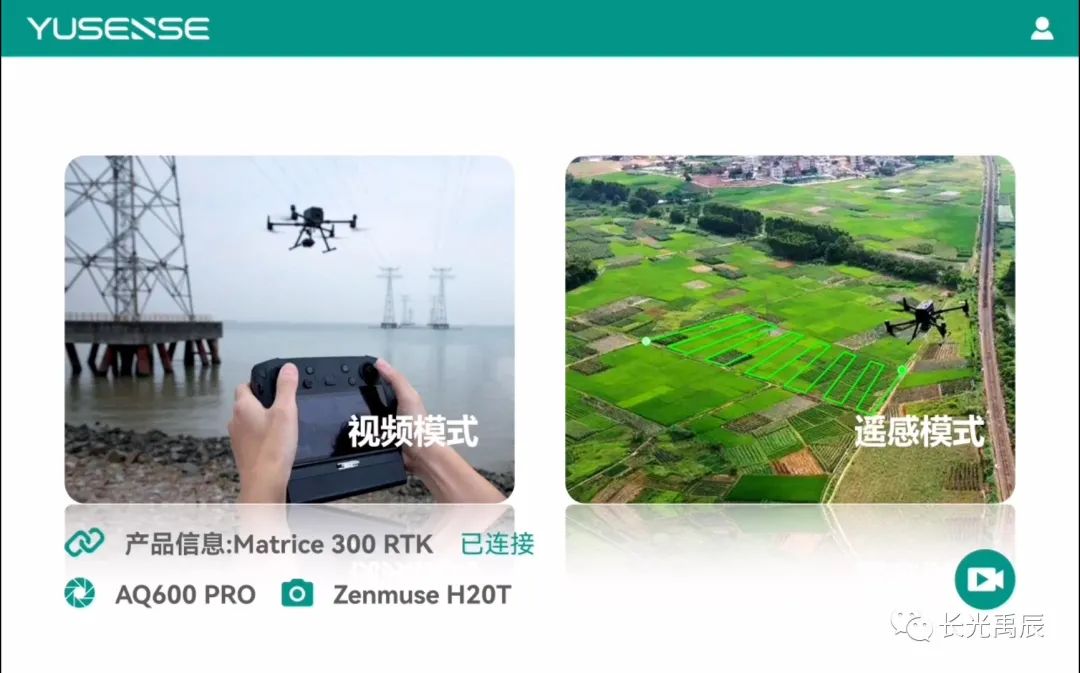Tap the green video camera button
The image size is (1080, 673).
pos(984,580)
